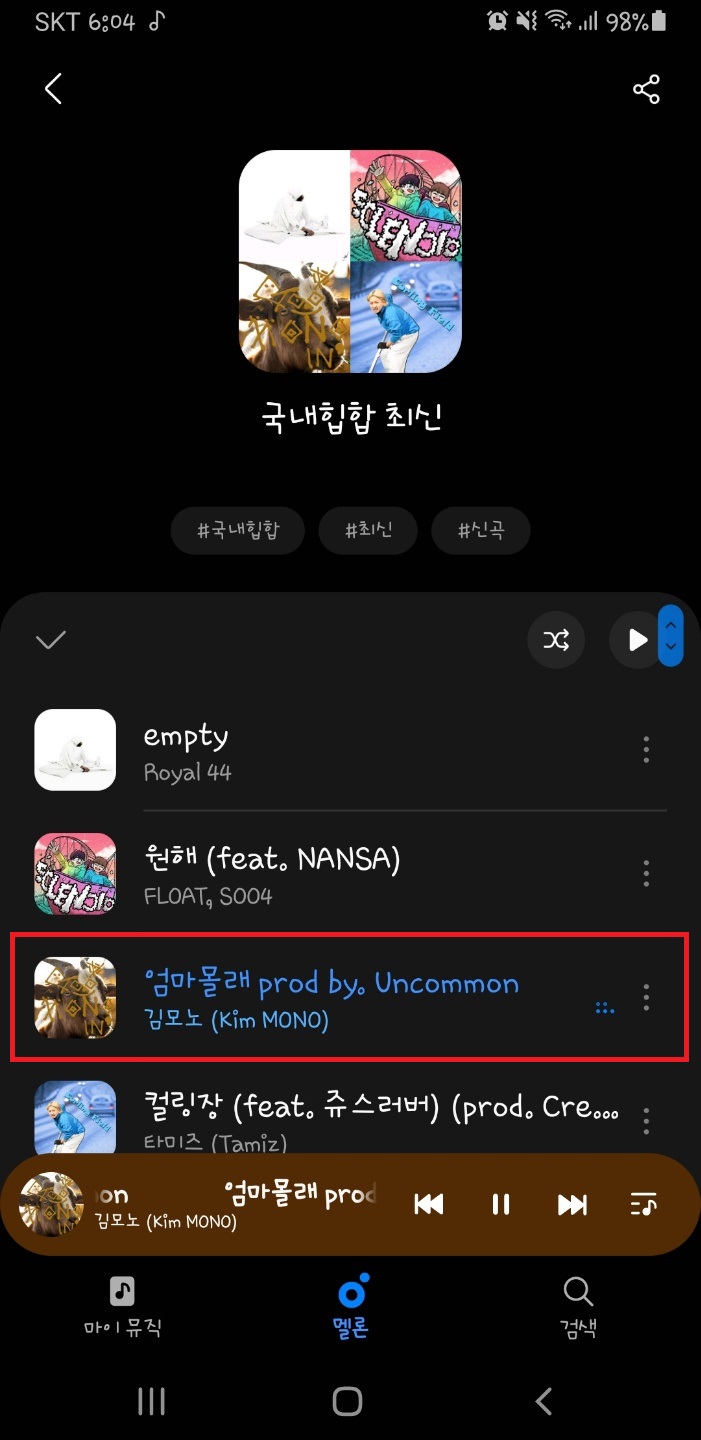Play the song empty by Royal 44

click(x=330, y=750)
